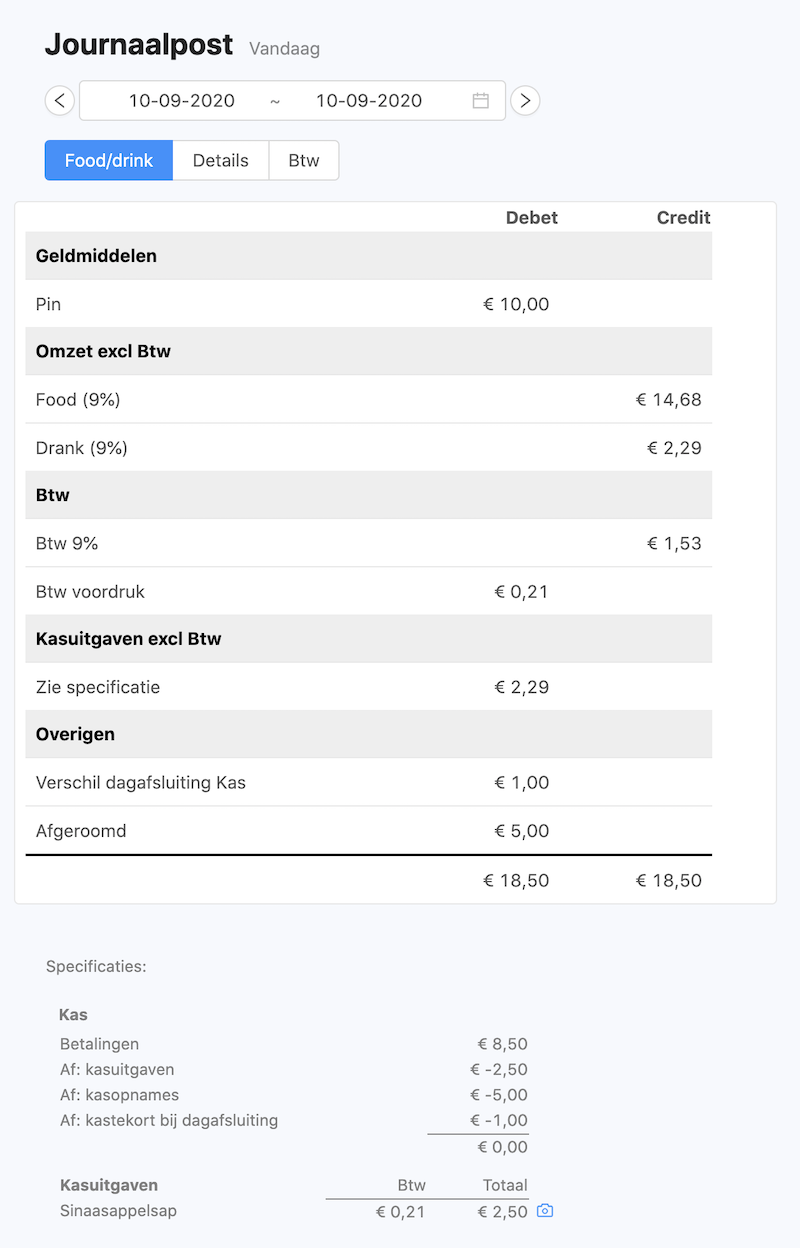This screenshot has width=800, height=1248.
Task: Go to the next period with the right arrow
Action: tap(525, 100)
